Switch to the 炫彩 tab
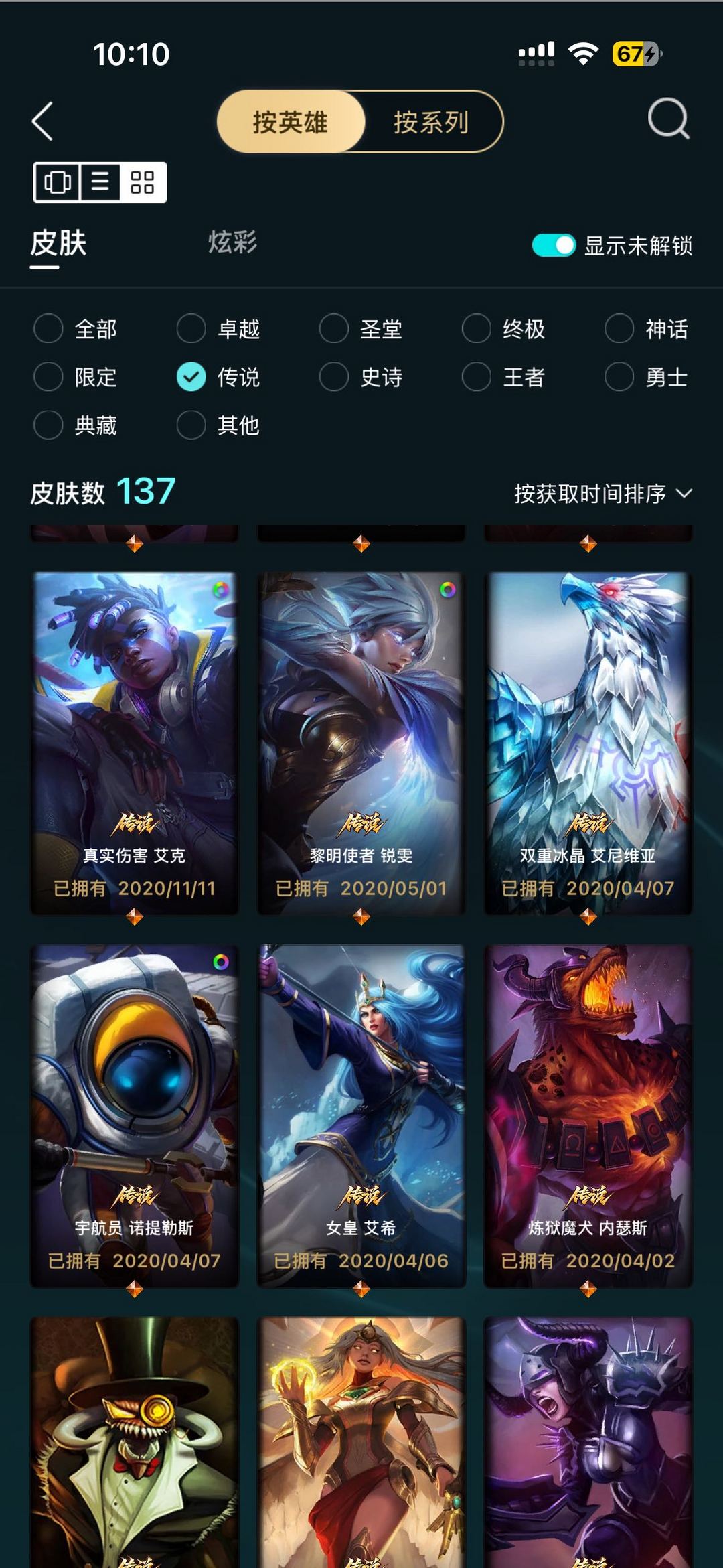The height and width of the screenshot is (1568, 723). [232, 242]
